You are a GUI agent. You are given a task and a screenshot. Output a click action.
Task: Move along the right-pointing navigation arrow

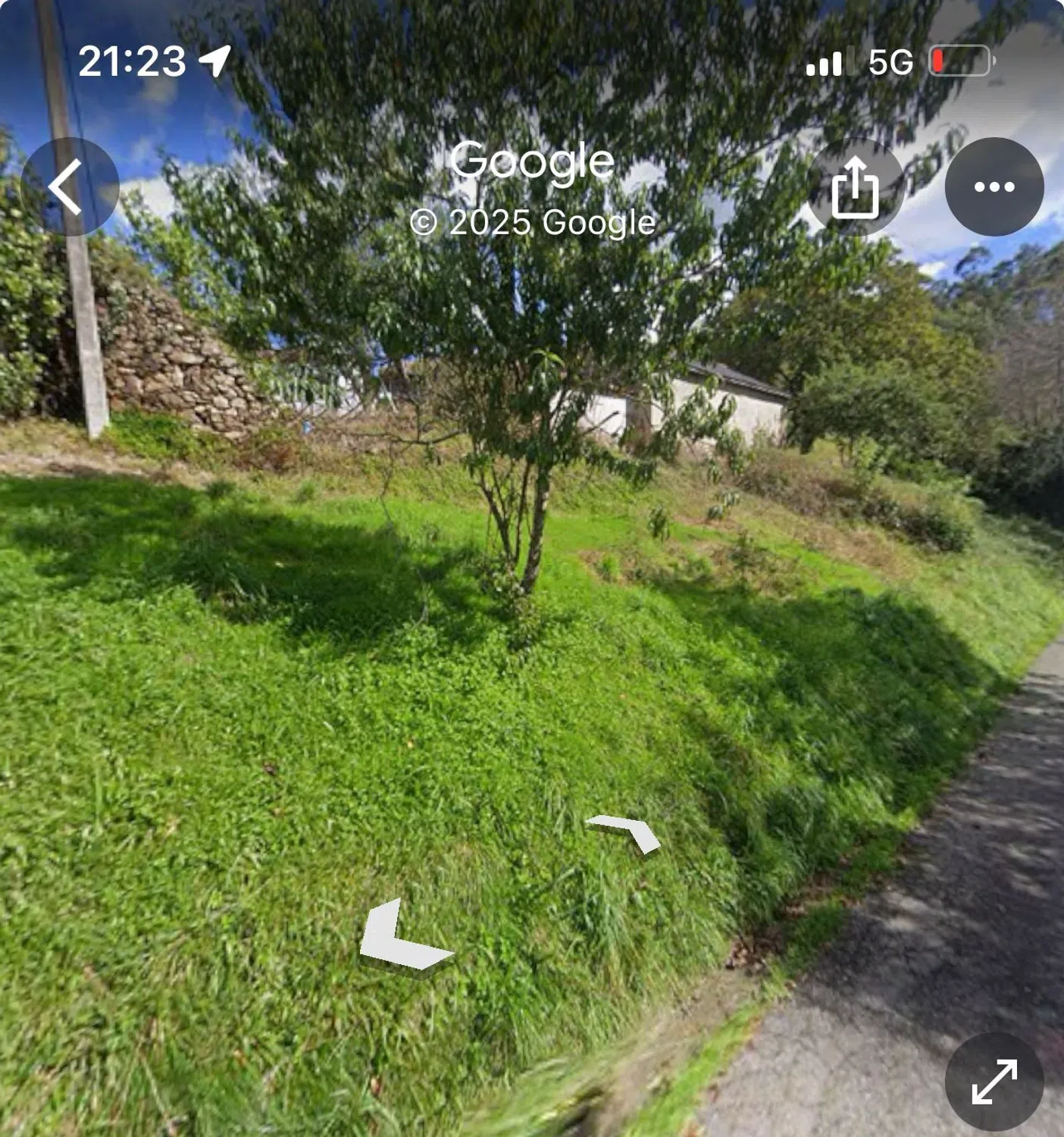coord(626,832)
